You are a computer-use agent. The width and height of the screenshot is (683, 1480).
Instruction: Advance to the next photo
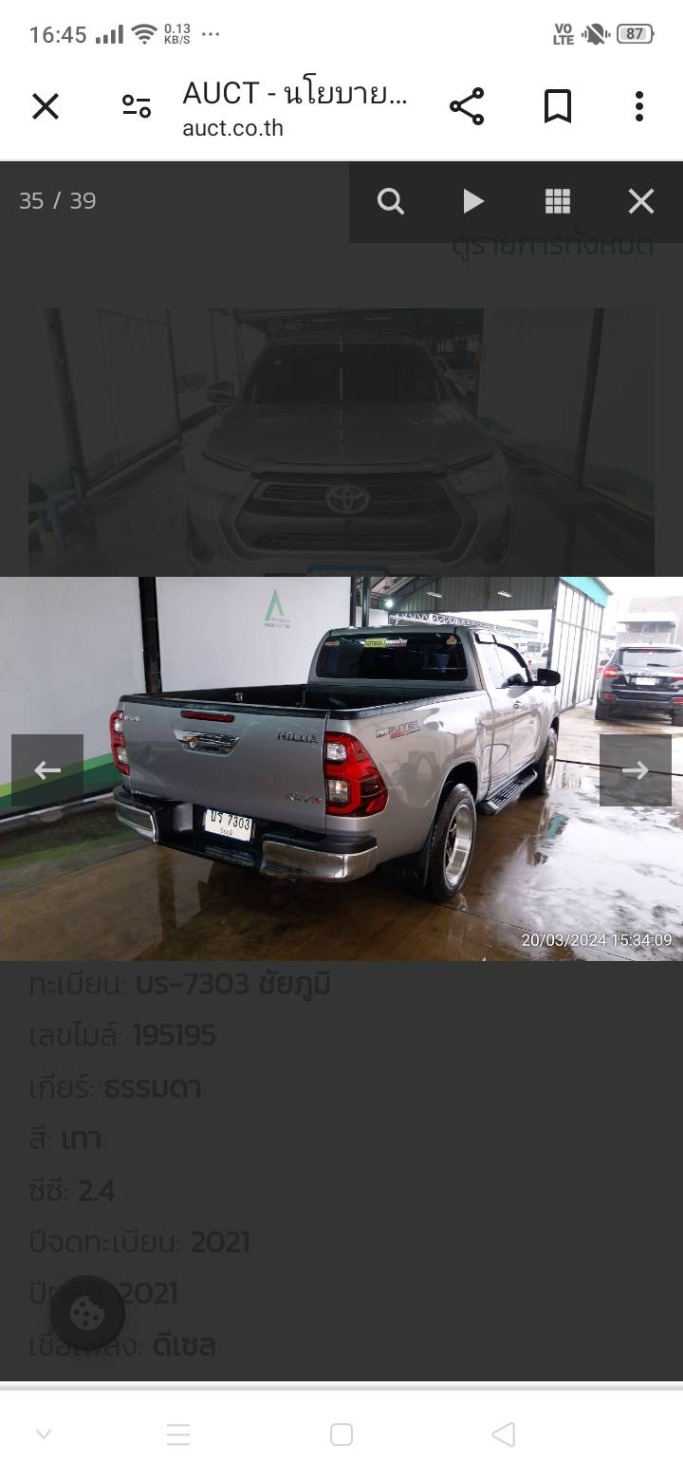[636, 770]
